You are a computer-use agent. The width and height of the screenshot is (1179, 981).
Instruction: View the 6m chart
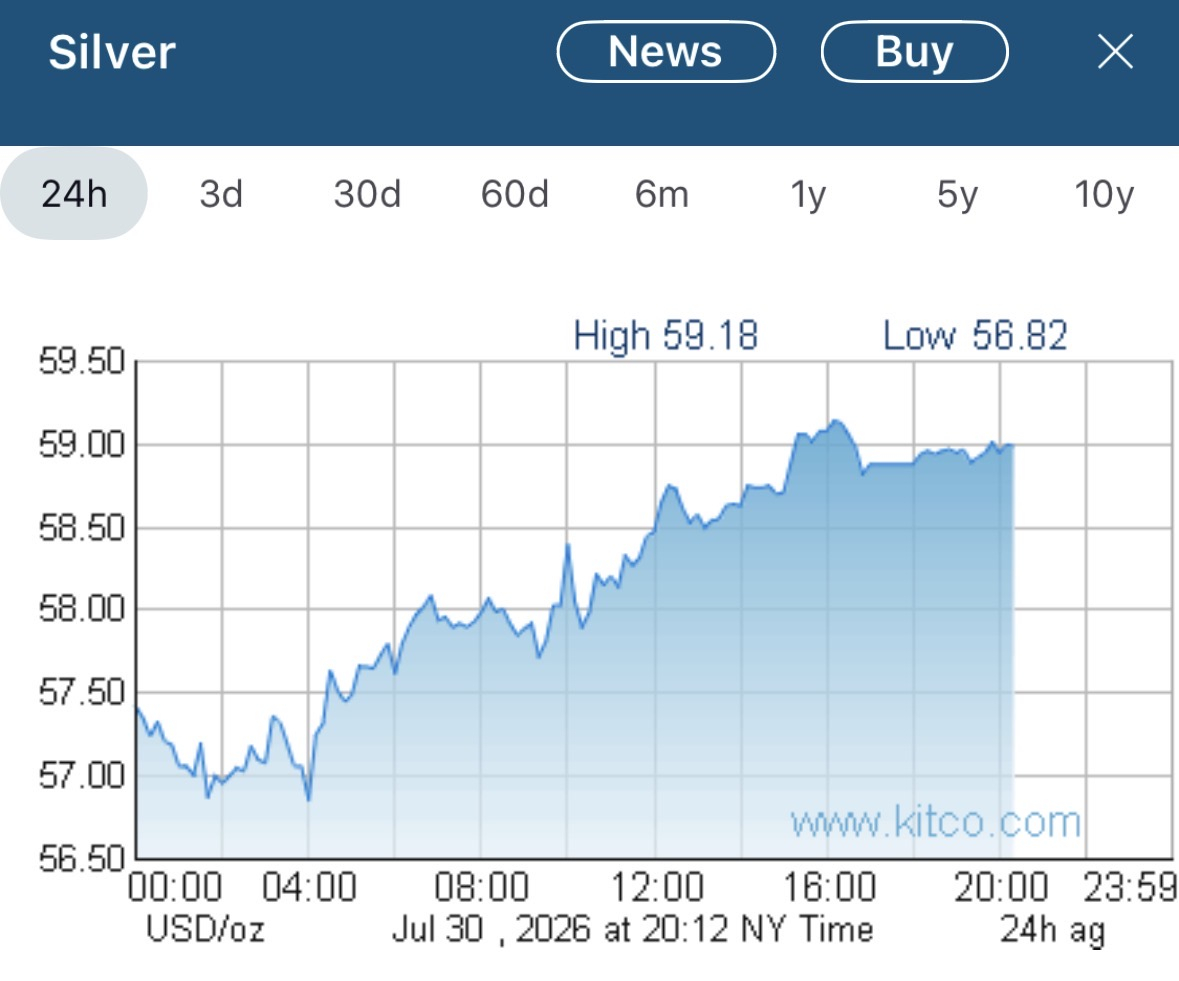(x=662, y=194)
